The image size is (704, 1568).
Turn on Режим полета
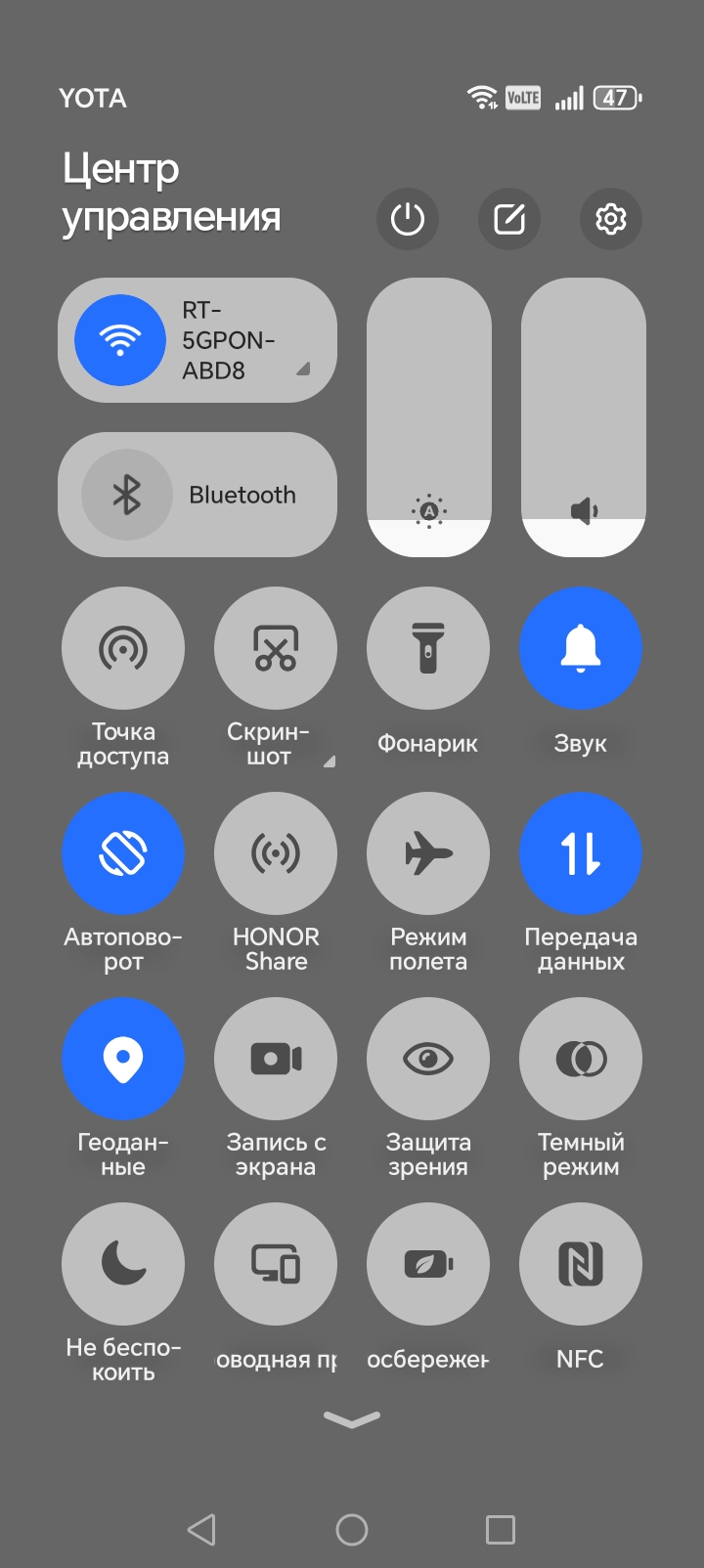pos(428,853)
